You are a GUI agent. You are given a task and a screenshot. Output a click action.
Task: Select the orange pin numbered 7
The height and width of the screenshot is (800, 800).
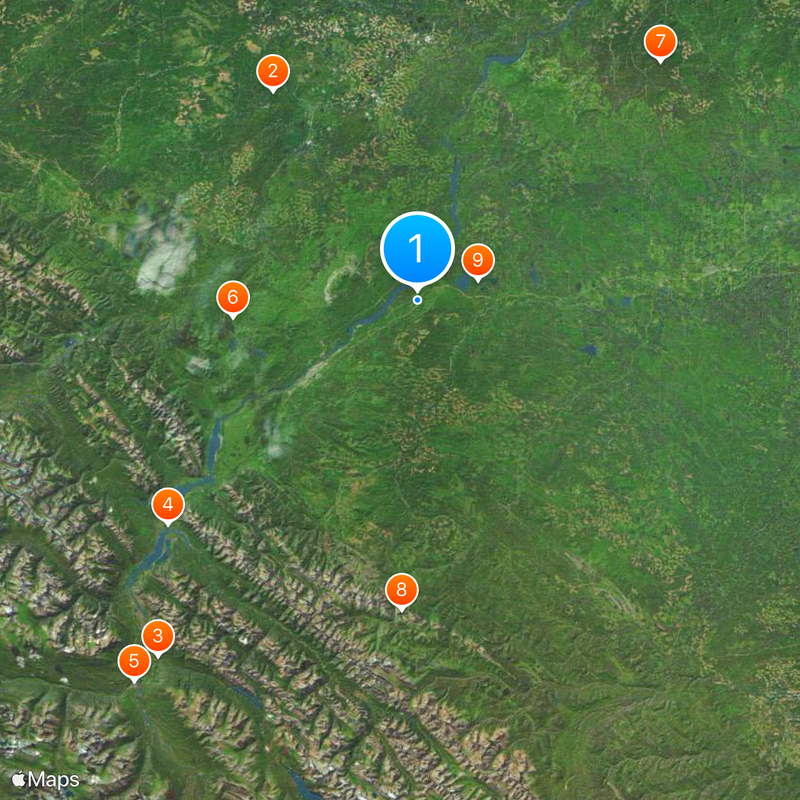pyautogui.click(x=659, y=42)
